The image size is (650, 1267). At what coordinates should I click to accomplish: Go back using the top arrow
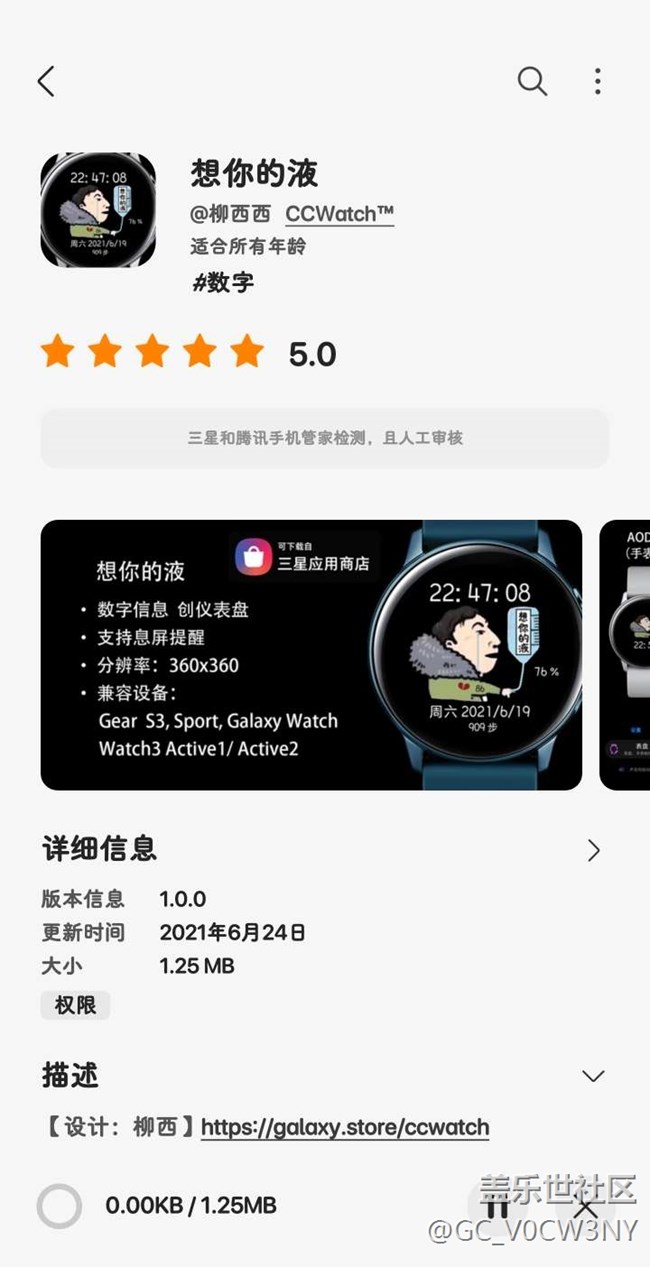pyautogui.click(x=46, y=81)
